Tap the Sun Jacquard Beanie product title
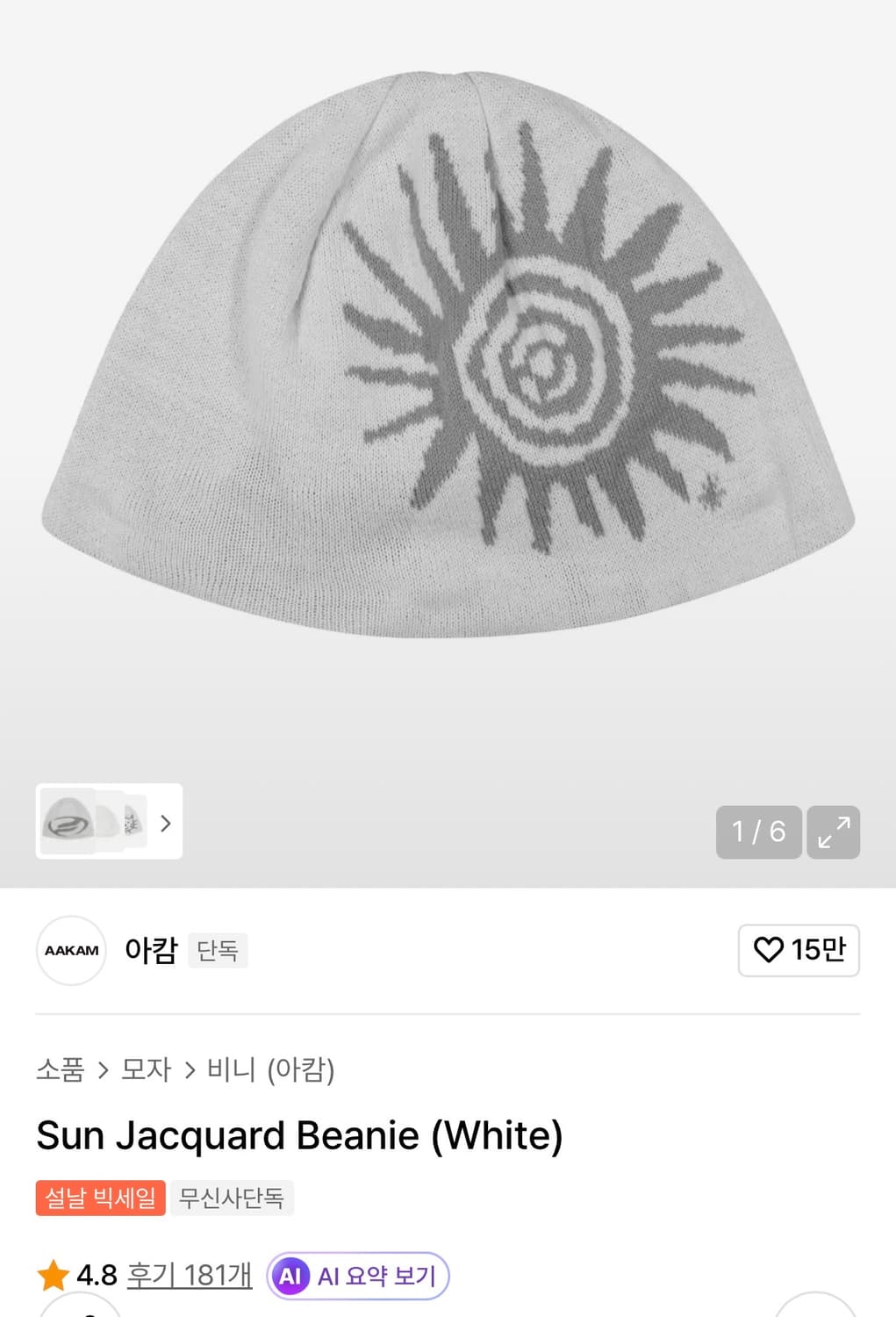Viewport: 896px width, 1317px height. 298,1135
